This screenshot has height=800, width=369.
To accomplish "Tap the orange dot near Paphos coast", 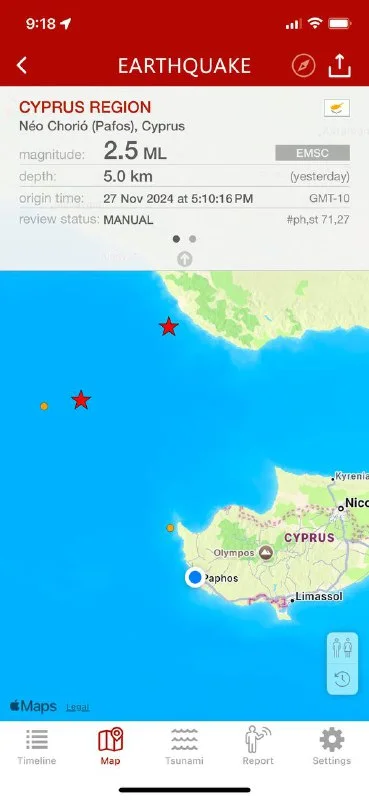I will [170, 528].
